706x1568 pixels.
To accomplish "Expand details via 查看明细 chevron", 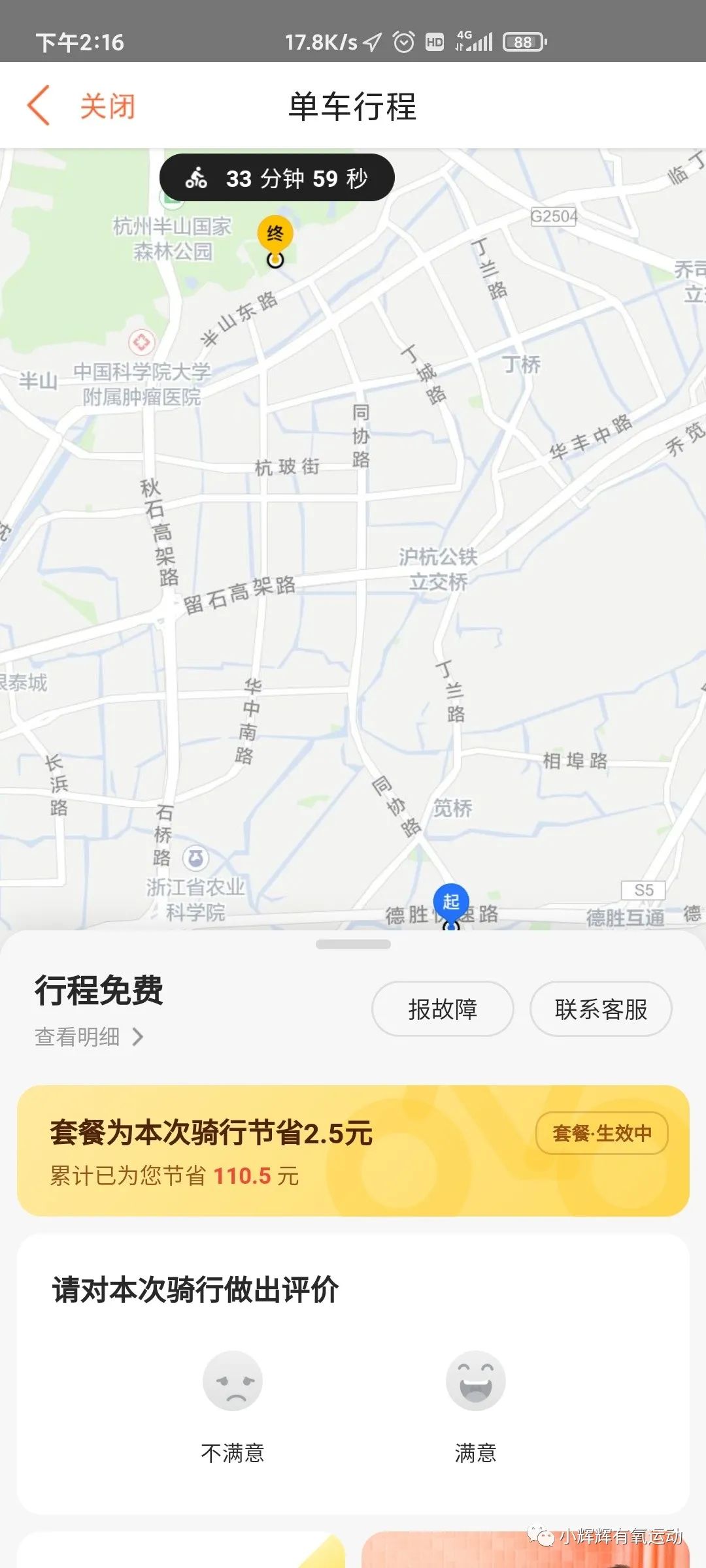I will 86,1036.
